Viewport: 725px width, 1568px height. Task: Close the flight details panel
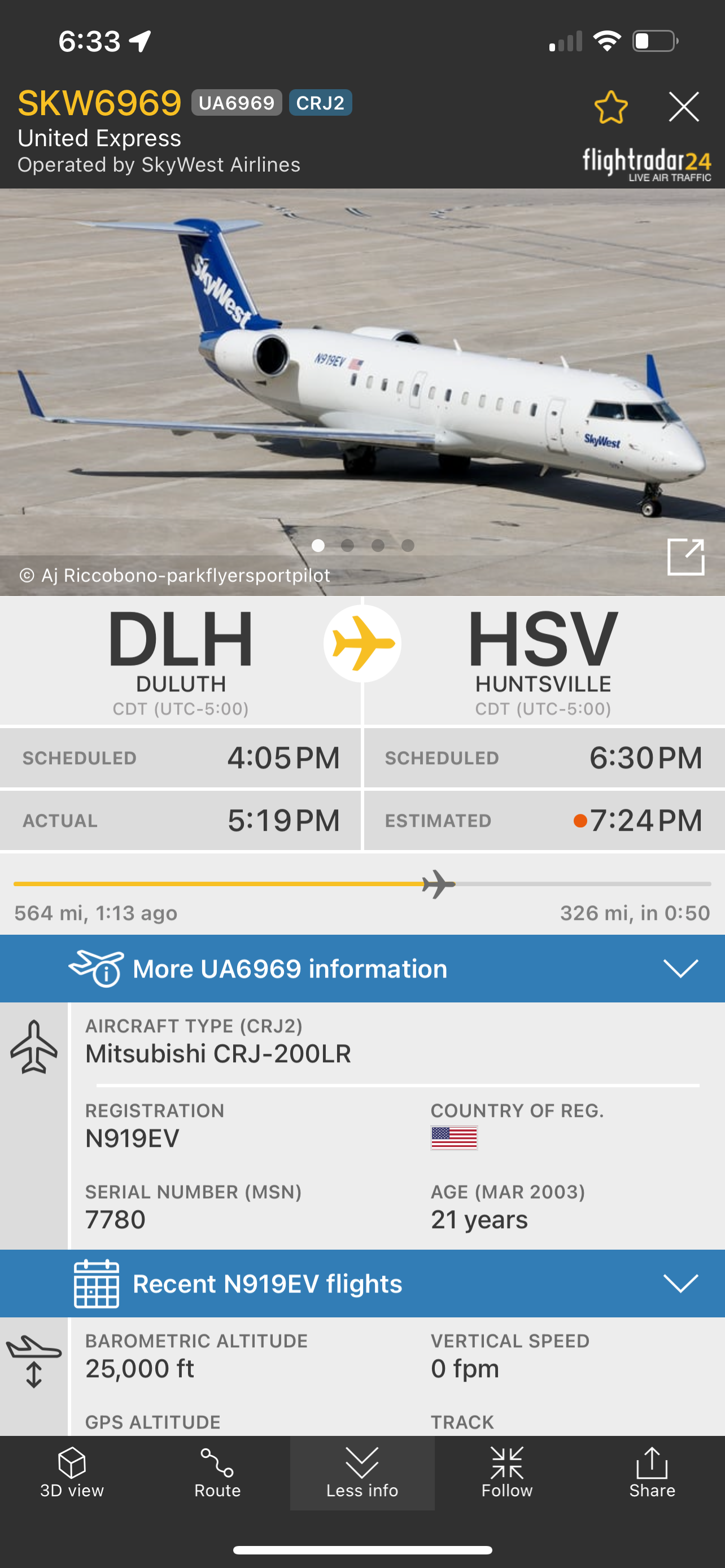684,107
